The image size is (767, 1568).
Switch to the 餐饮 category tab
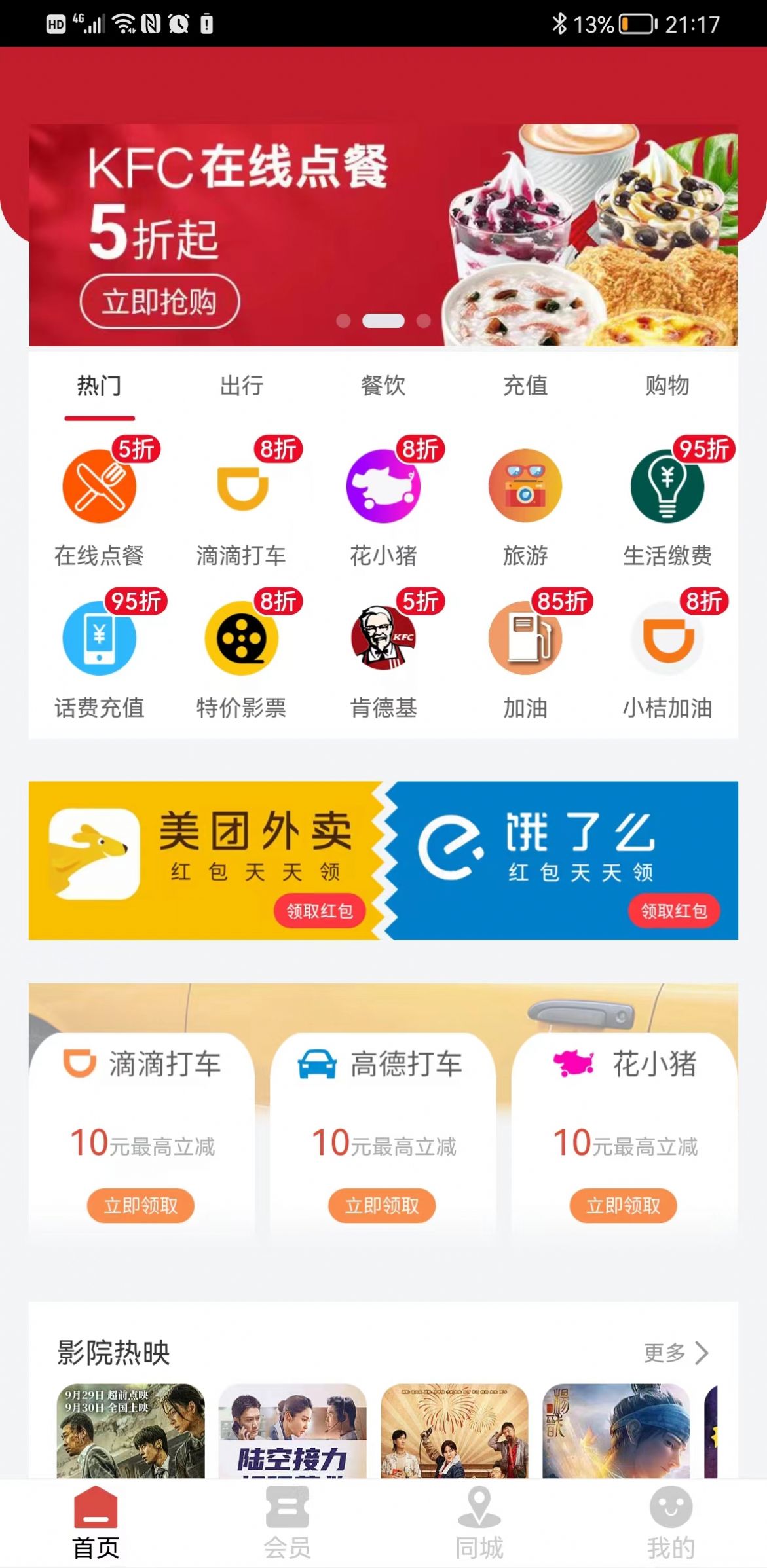(384, 387)
